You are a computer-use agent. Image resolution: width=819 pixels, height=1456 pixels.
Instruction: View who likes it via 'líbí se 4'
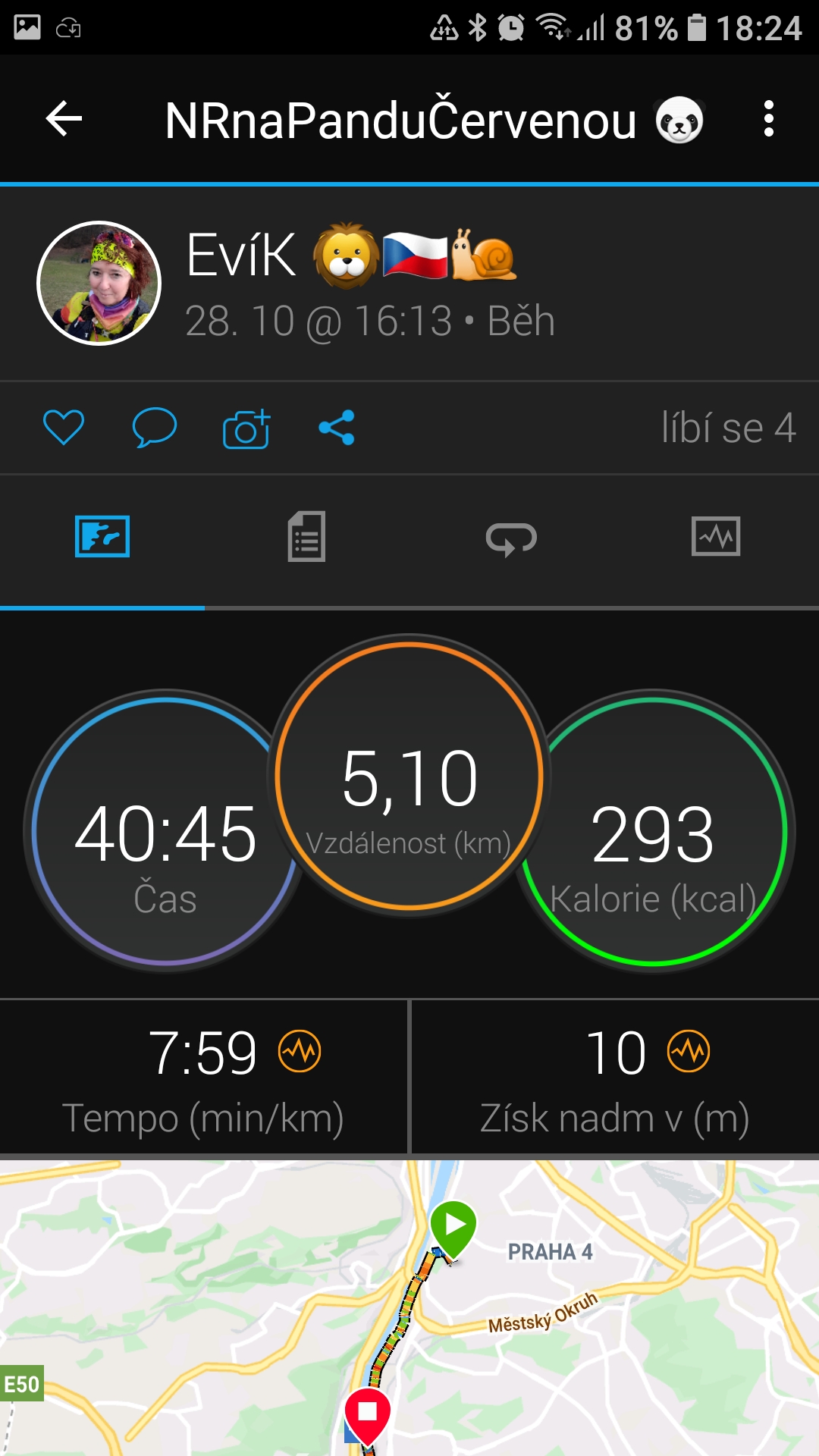tap(728, 428)
